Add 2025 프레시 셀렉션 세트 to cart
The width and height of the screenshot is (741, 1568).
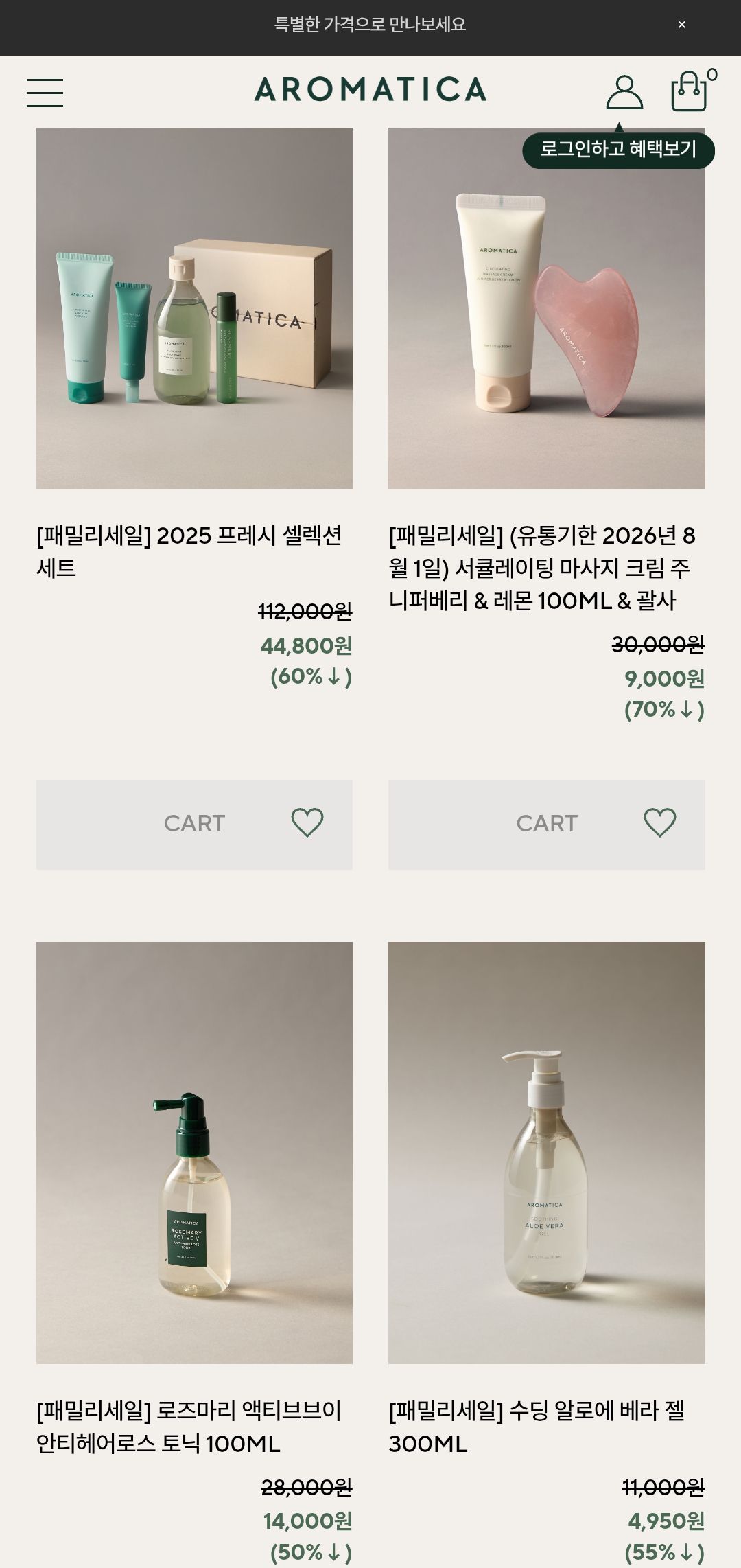pyautogui.click(x=194, y=824)
